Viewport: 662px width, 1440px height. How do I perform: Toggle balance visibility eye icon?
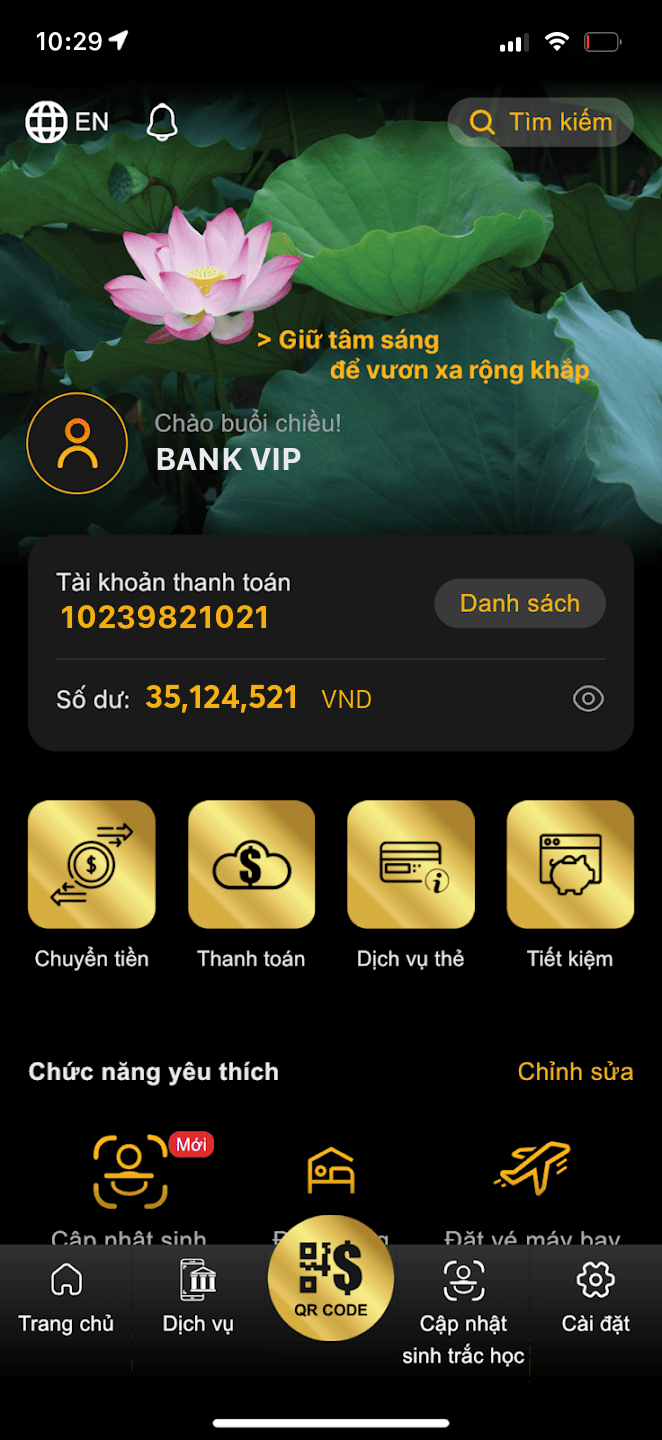[x=588, y=699]
